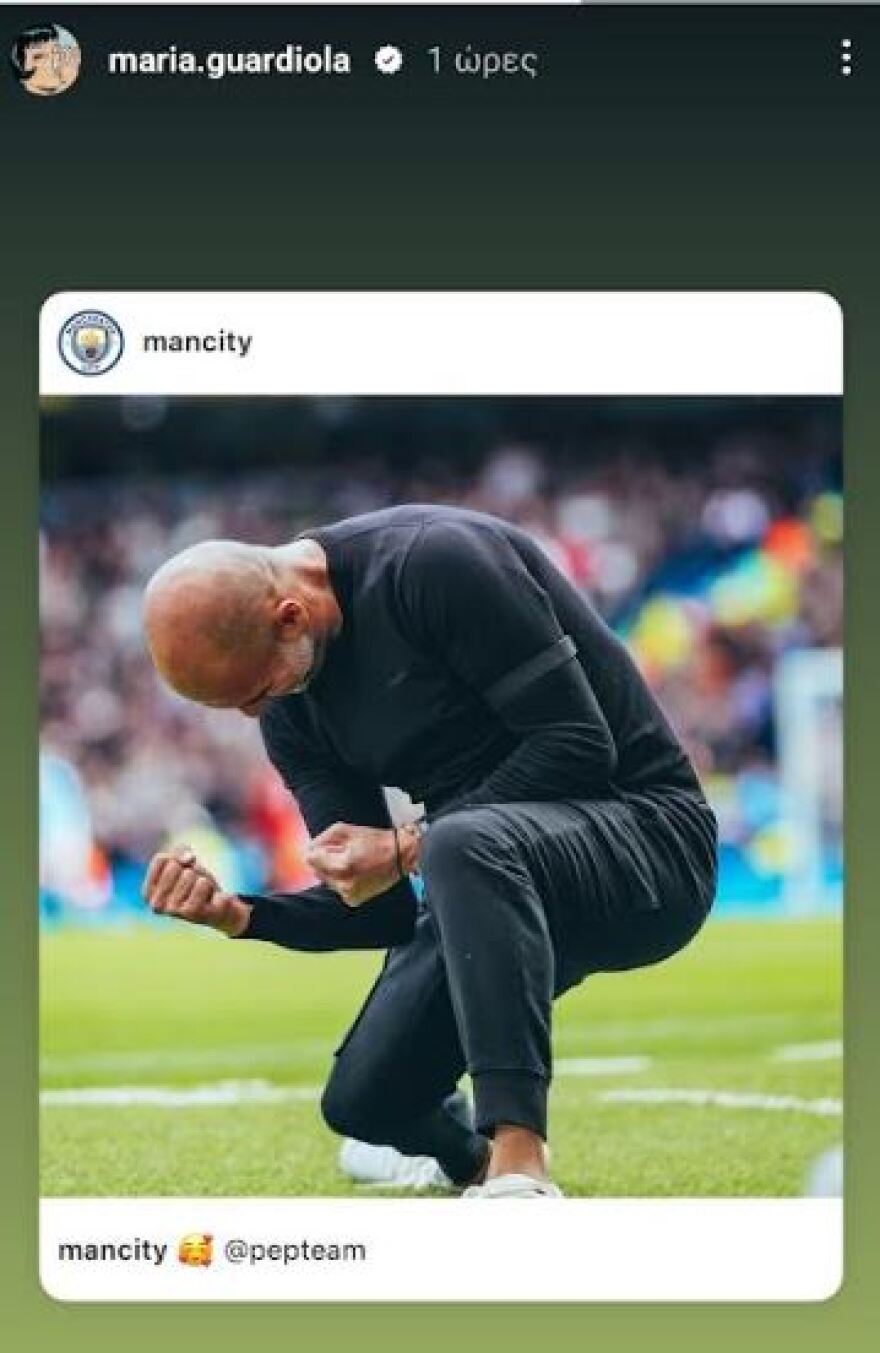Open the reshared mancity post
This screenshot has height=1353, width=880.
tap(440, 795)
